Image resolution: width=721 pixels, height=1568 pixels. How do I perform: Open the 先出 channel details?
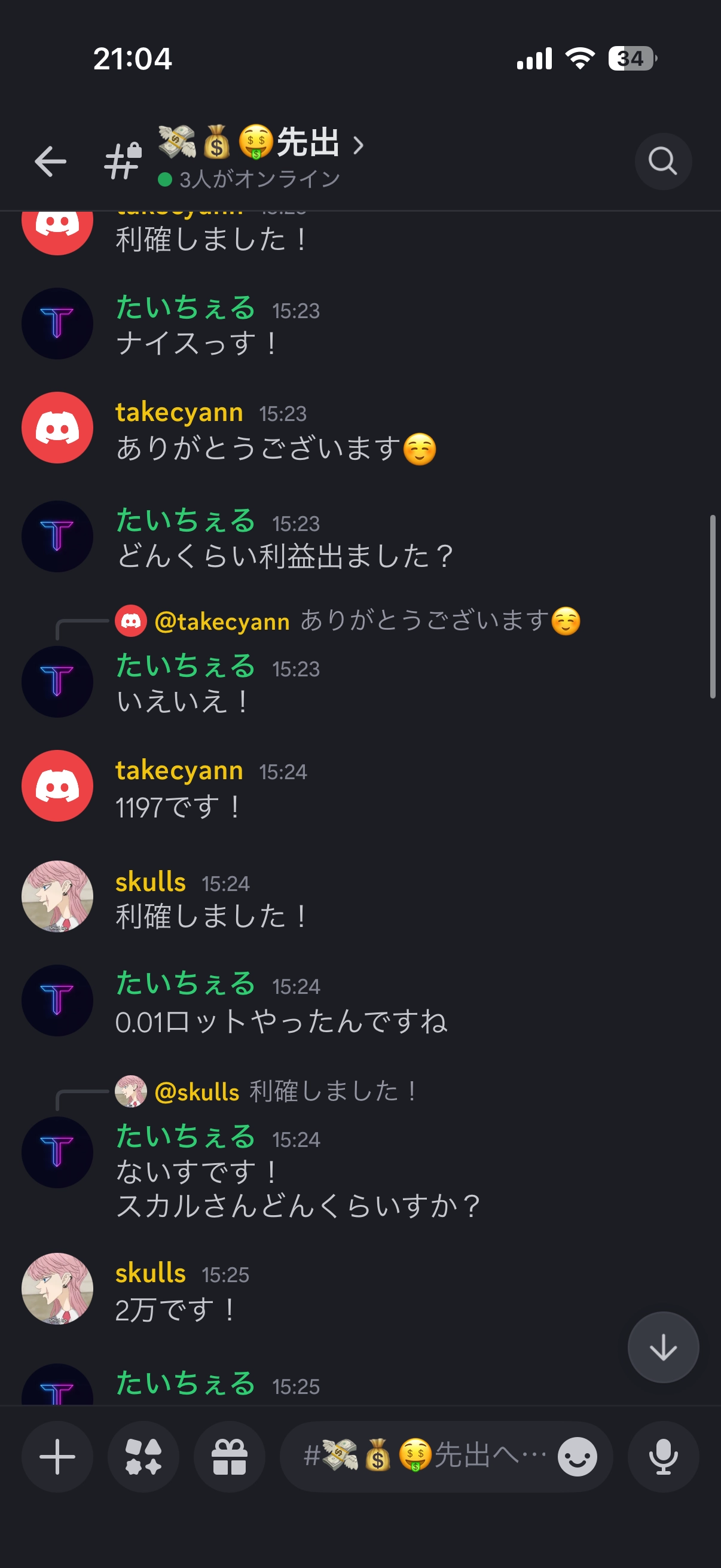[262, 144]
